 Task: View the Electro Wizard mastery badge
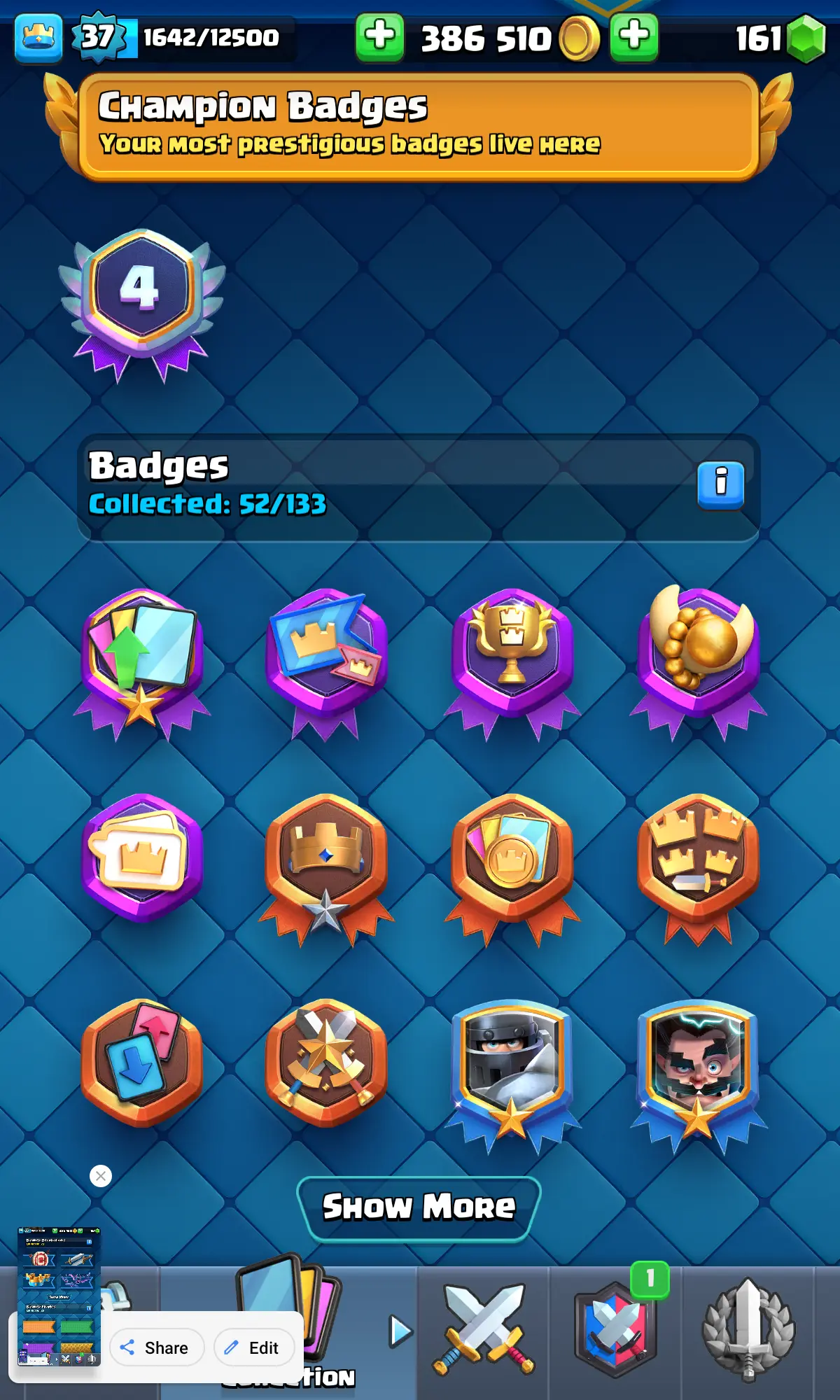pos(698,1067)
